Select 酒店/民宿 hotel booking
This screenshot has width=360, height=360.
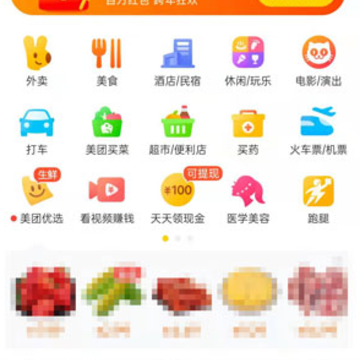click(177, 61)
